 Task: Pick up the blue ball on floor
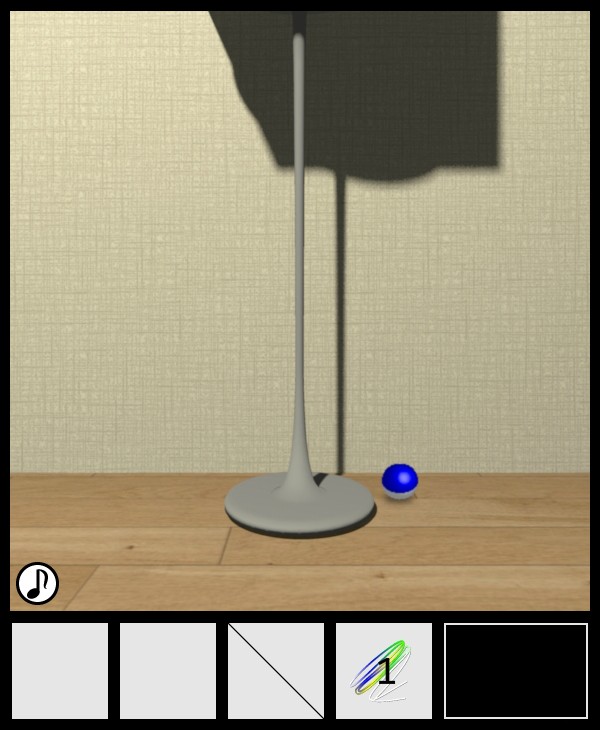(400, 481)
